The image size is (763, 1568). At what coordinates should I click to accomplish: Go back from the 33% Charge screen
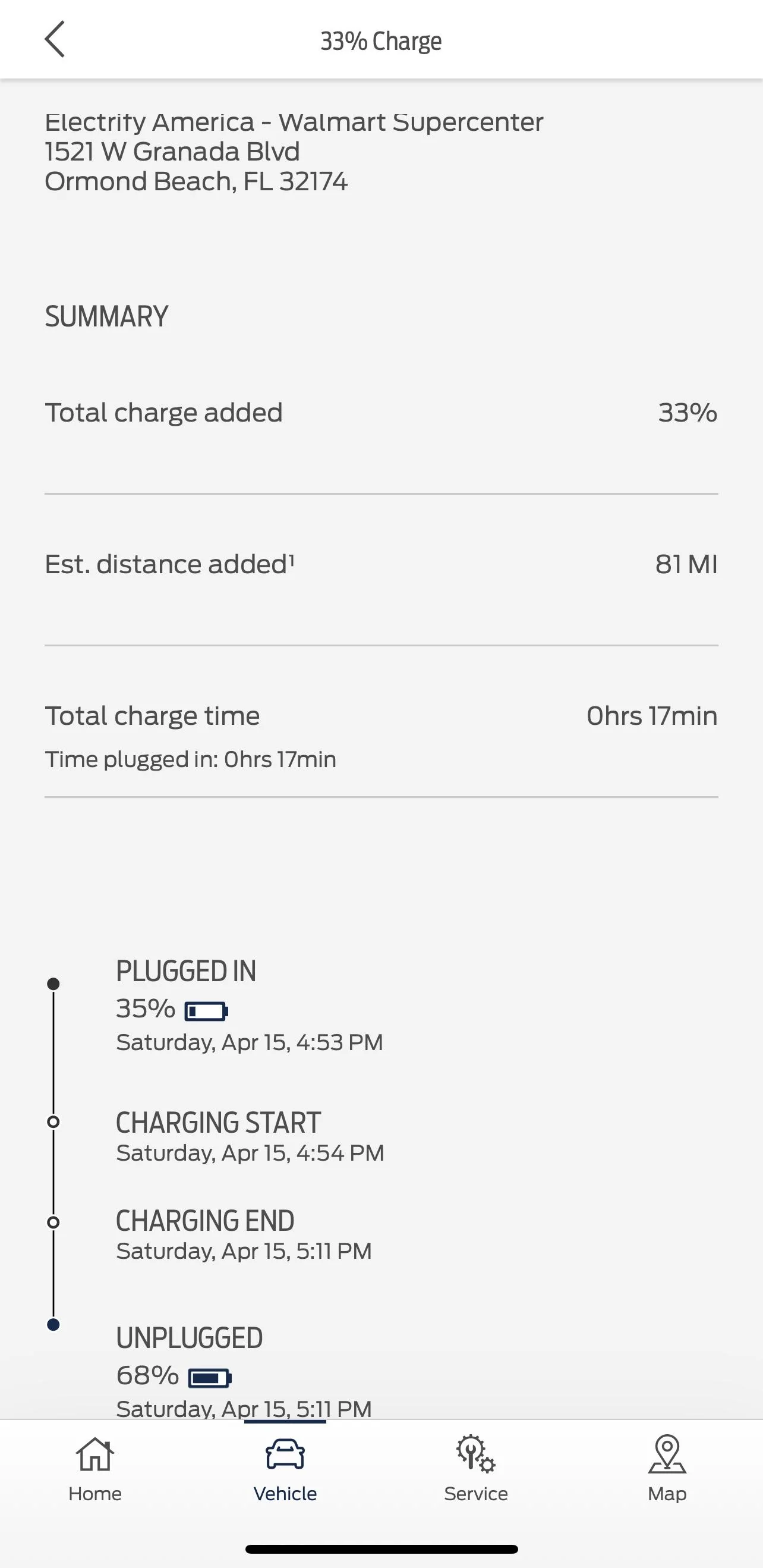tap(55, 40)
